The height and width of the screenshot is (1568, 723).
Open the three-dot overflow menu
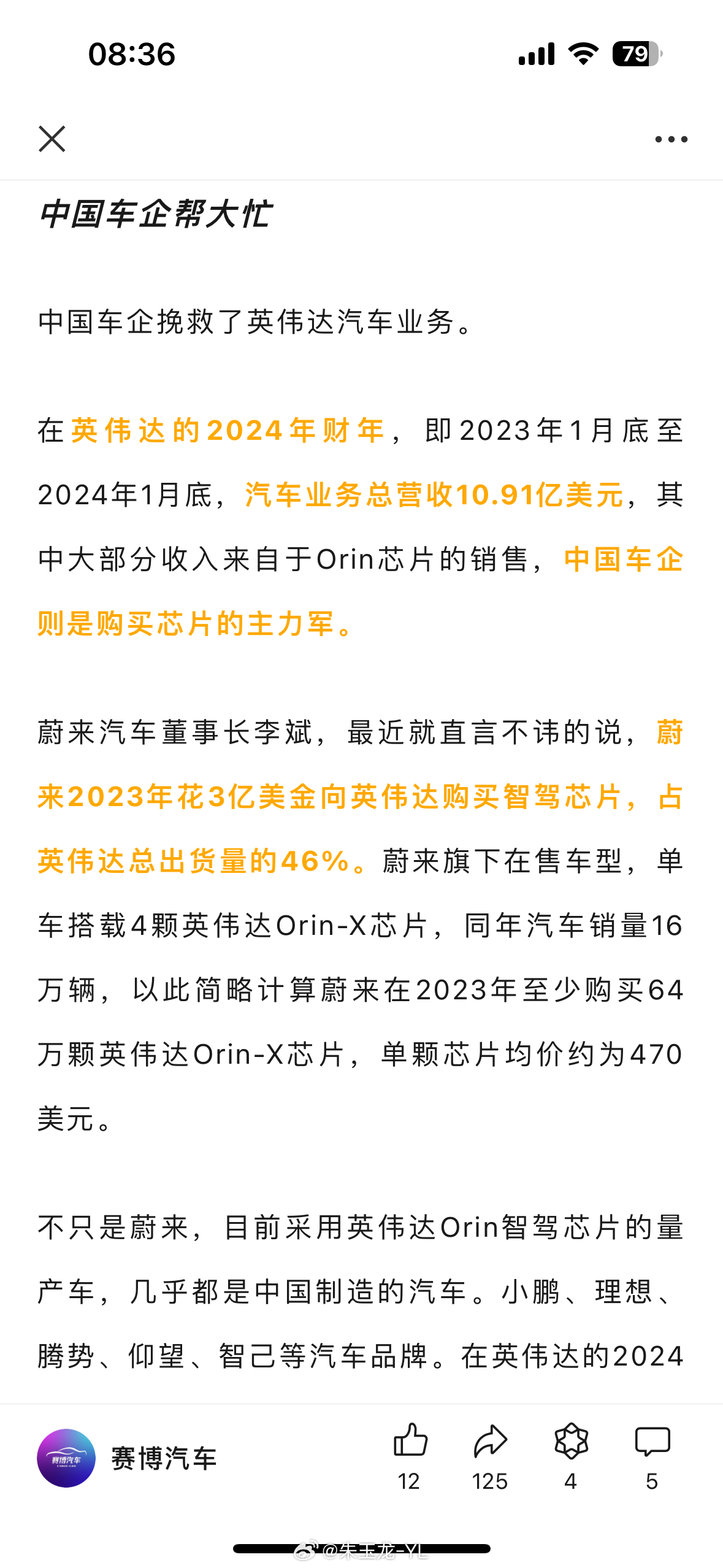pos(671,139)
